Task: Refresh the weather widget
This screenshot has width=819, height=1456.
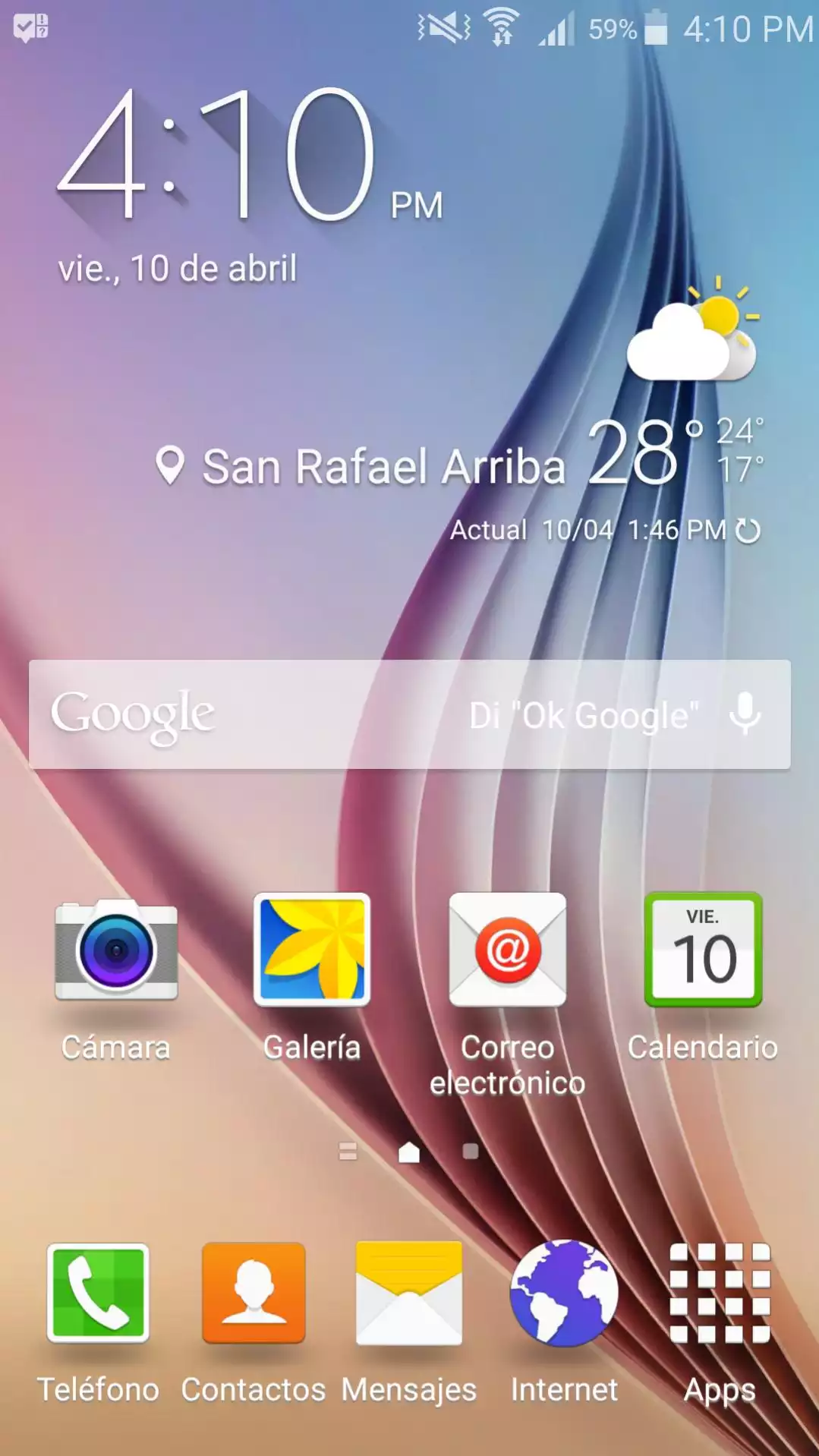Action: 748,531
